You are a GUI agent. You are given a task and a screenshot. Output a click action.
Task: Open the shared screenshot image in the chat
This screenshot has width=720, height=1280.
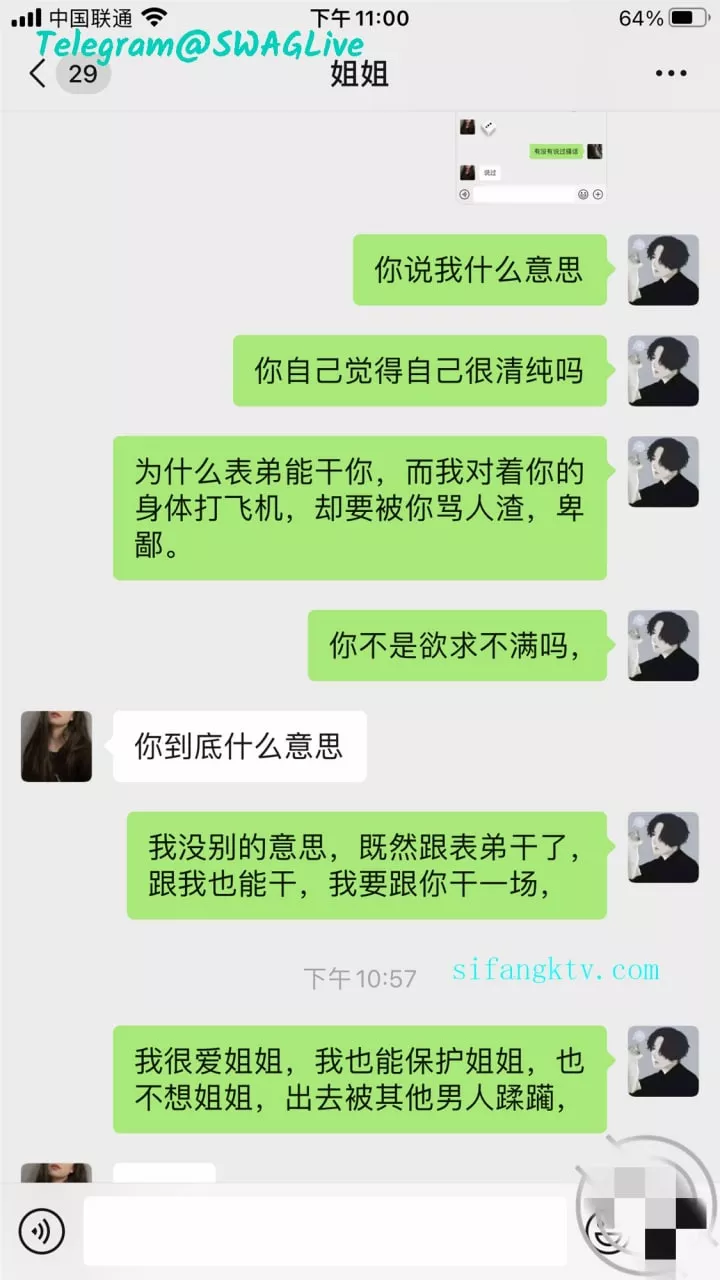click(531, 158)
